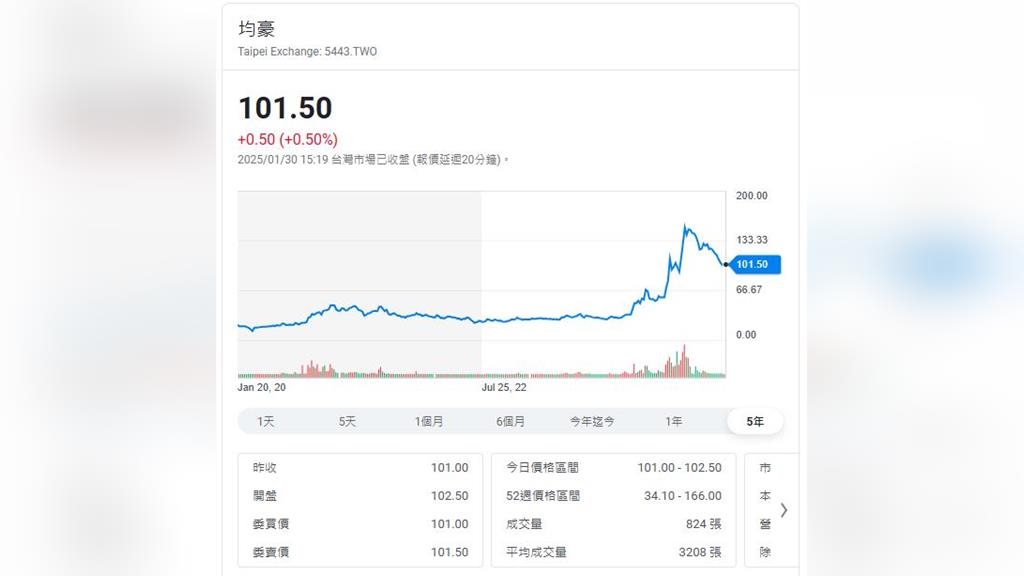
Task: Switch to the 6個月 range
Action: click(510, 421)
